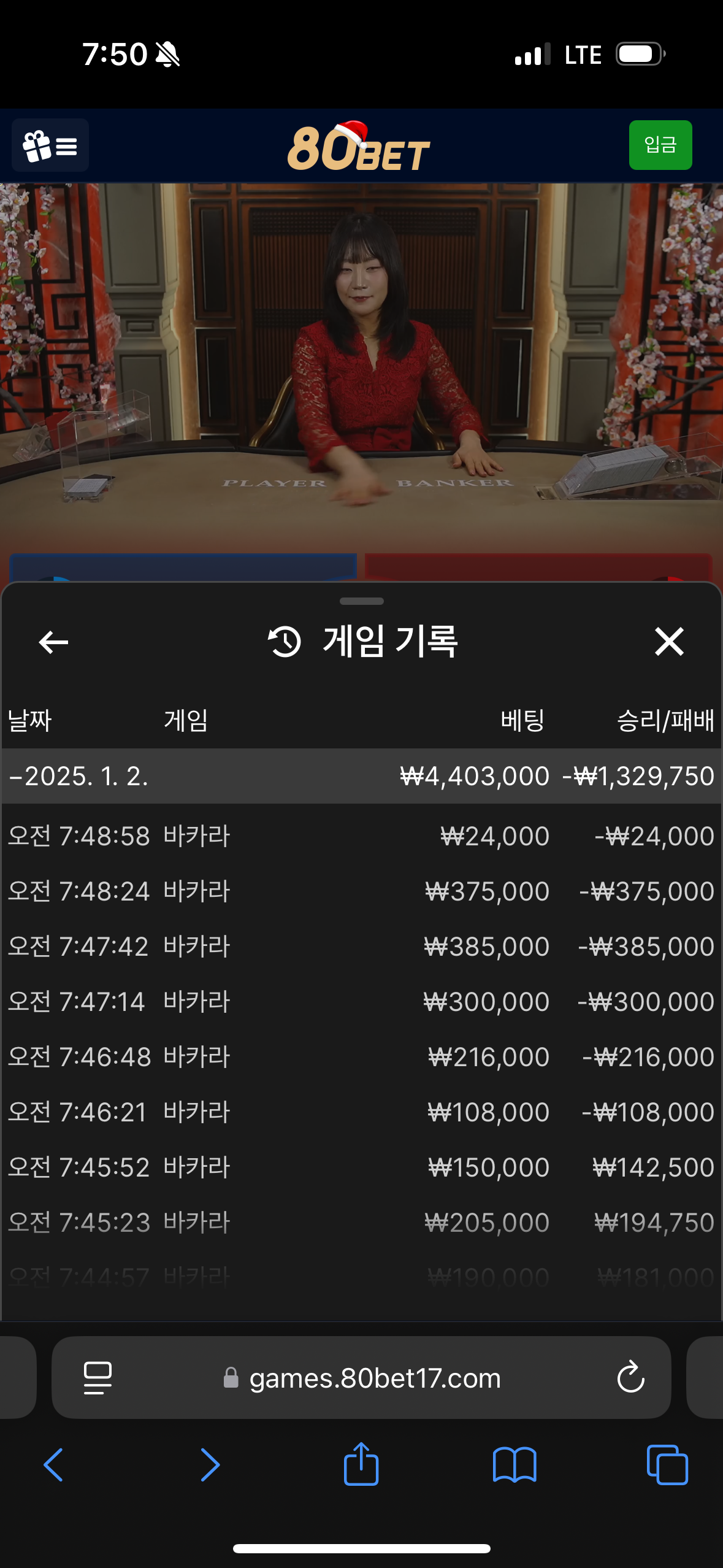Open the 오전 7:48:58 바카라 record

(x=361, y=836)
